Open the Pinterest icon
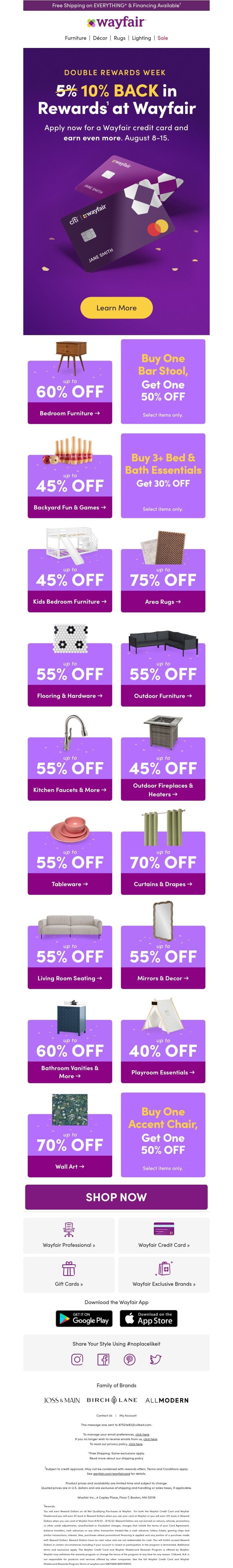 click(129, 1359)
